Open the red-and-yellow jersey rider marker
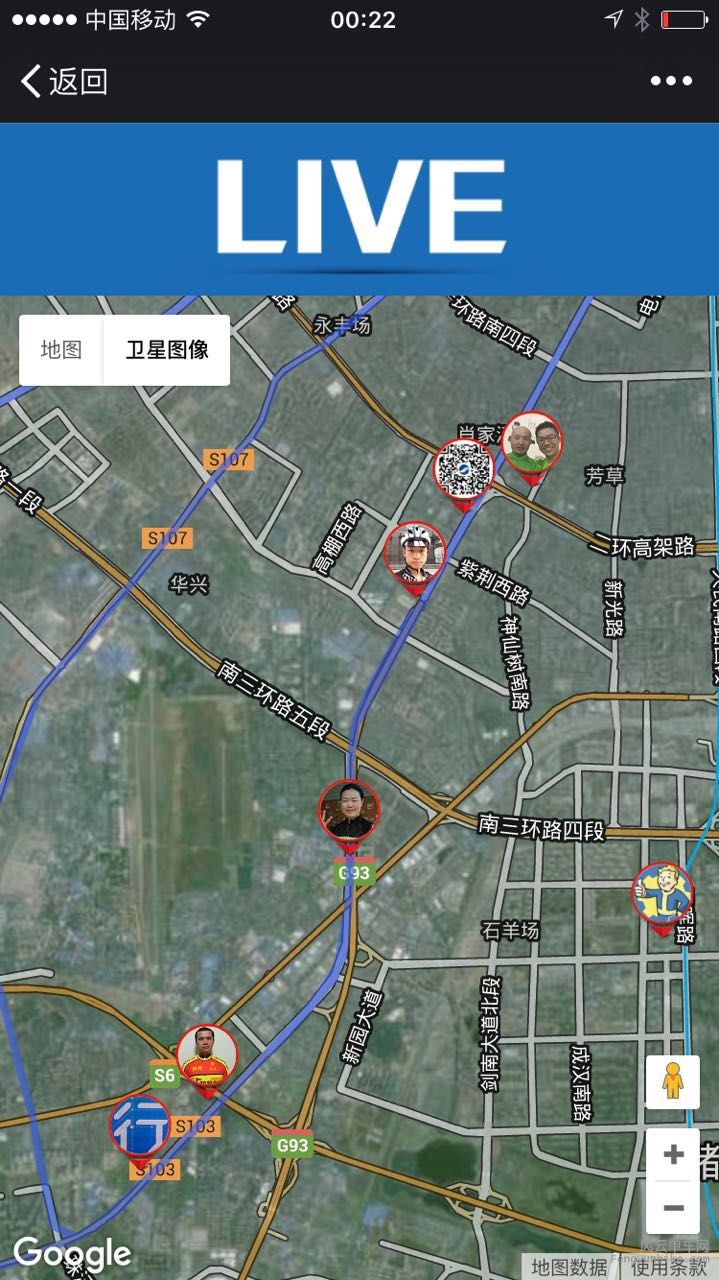Viewport: 719px width, 1280px height. coord(207,1056)
